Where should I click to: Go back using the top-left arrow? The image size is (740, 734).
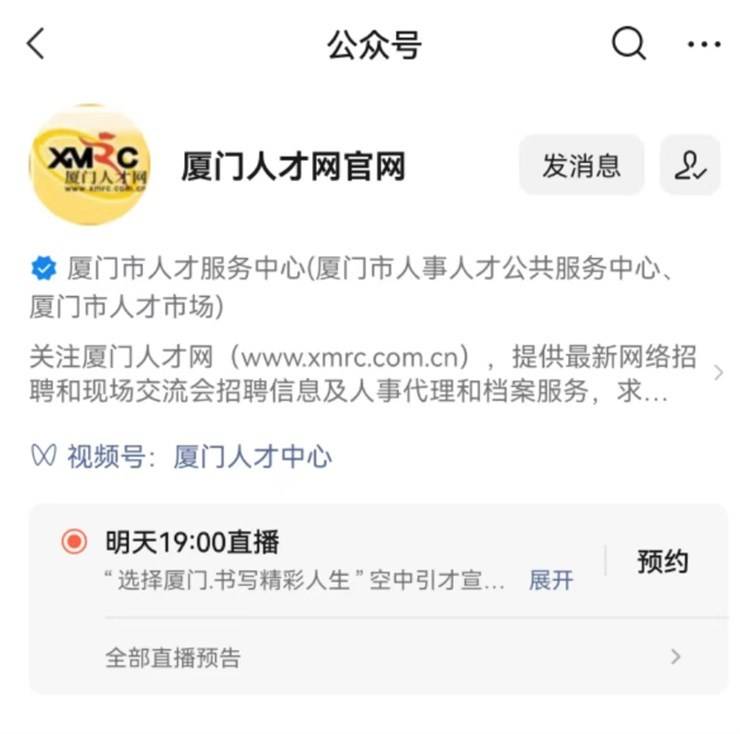pyautogui.click(x=37, y=44)
